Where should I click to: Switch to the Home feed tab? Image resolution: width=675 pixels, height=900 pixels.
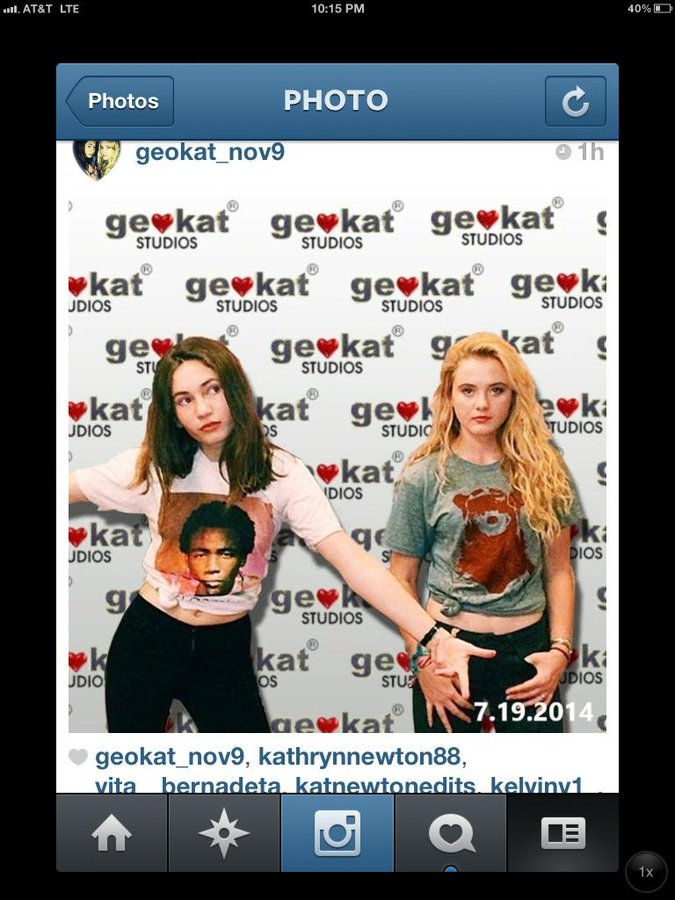pyautogui.click(x=111, y=833)
